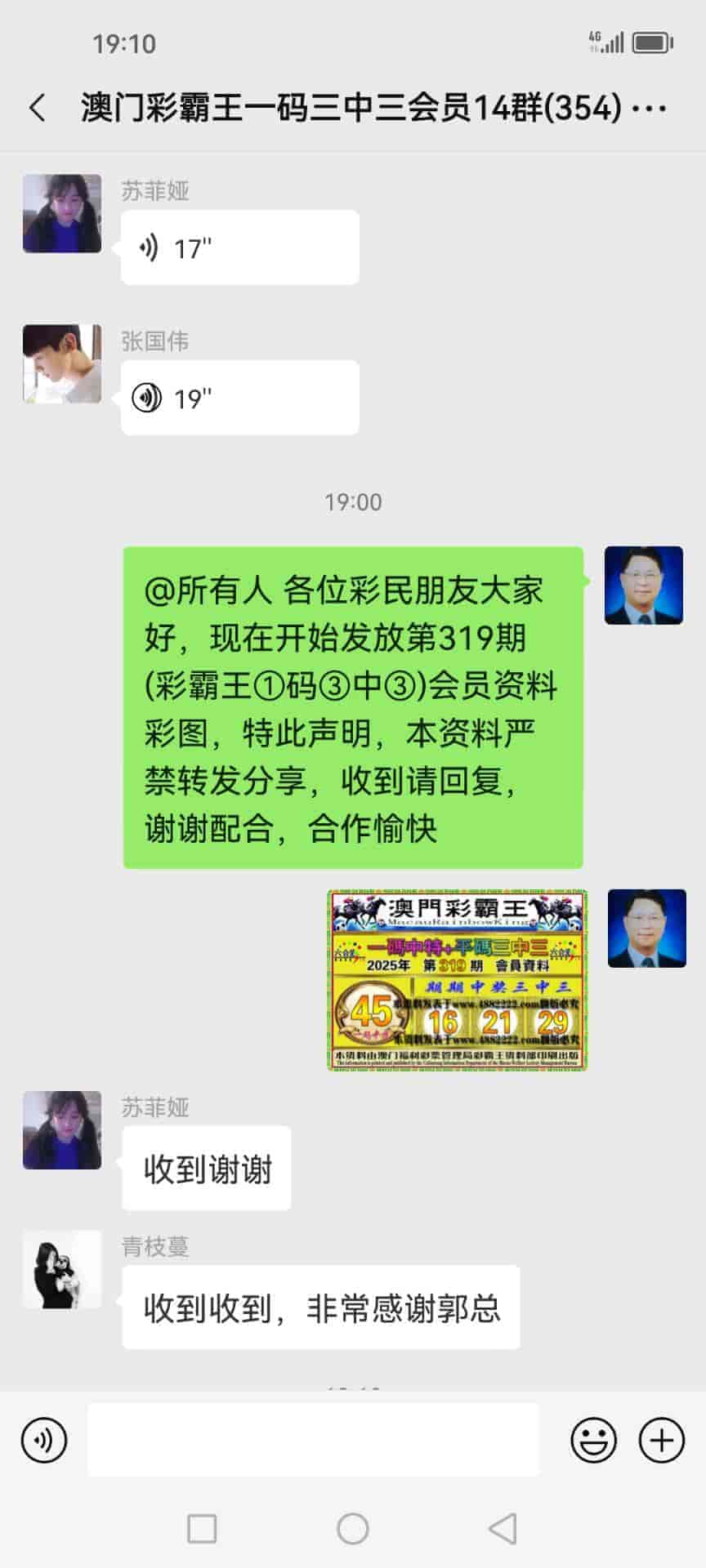Viewport: 706px width, 1568px height.
Task: Open the plus attachment menu
Action: tap(661, 1441)
